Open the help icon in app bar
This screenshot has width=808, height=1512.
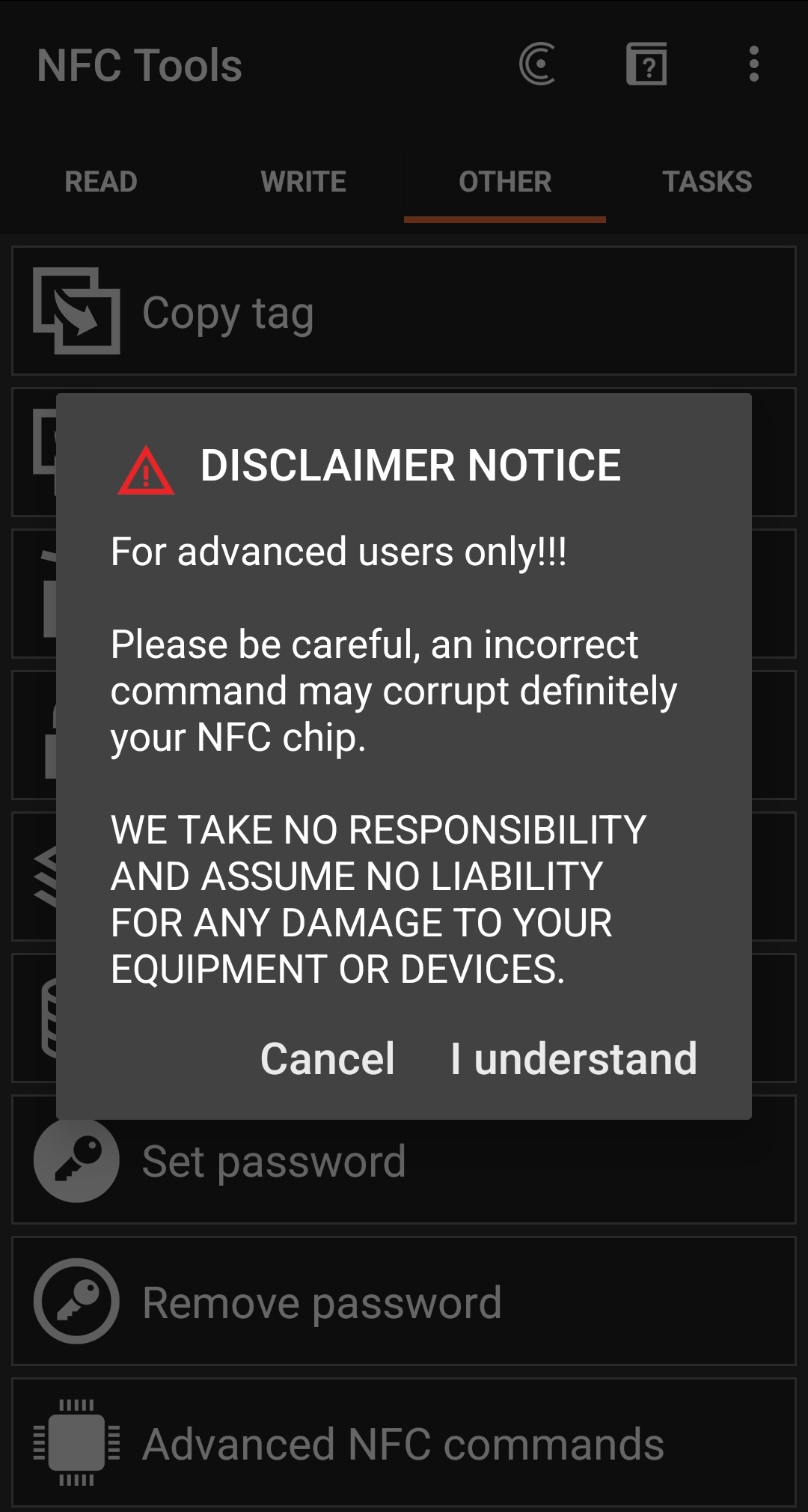(x=646, y=64)
